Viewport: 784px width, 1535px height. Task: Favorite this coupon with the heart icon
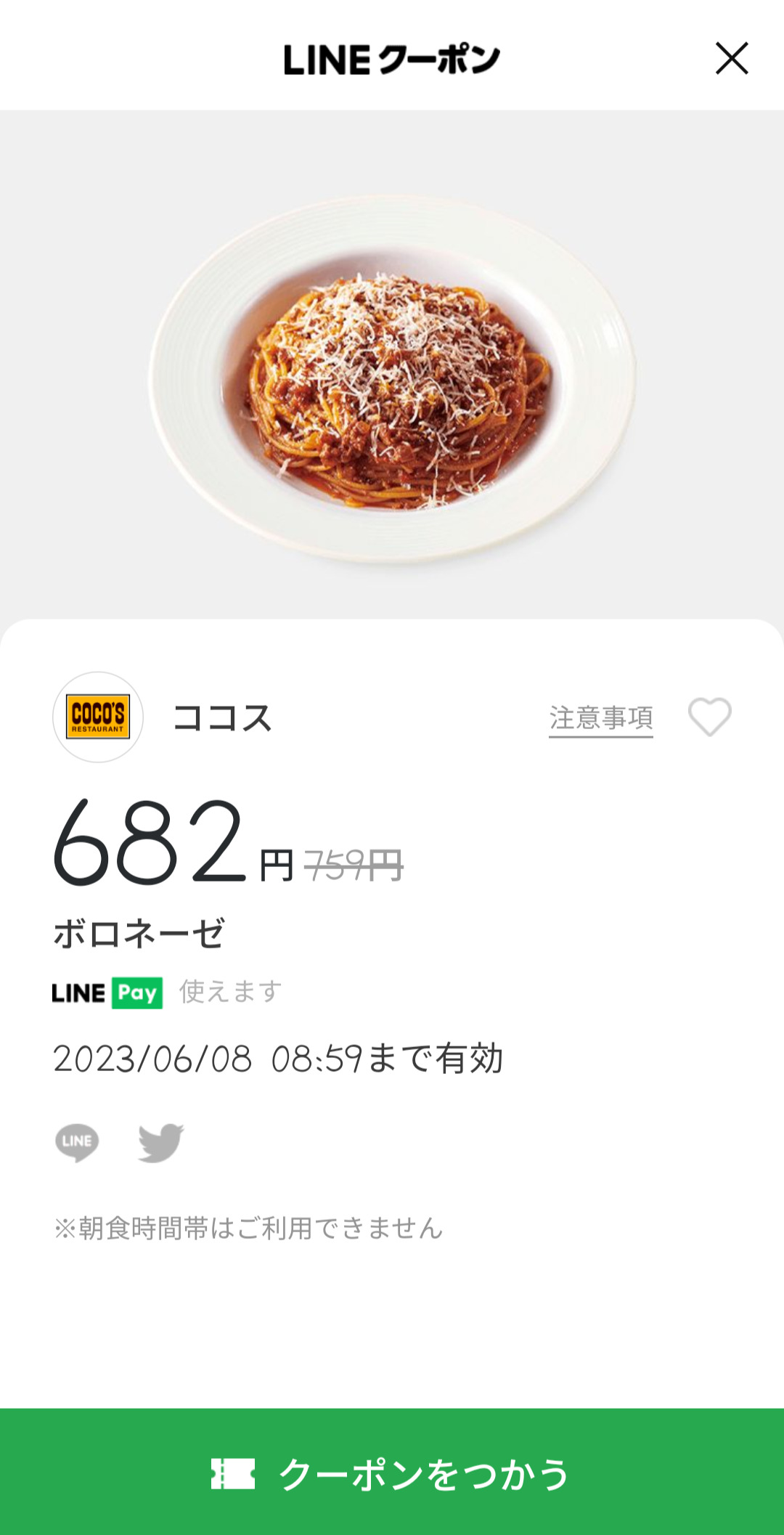coord(709,717)
